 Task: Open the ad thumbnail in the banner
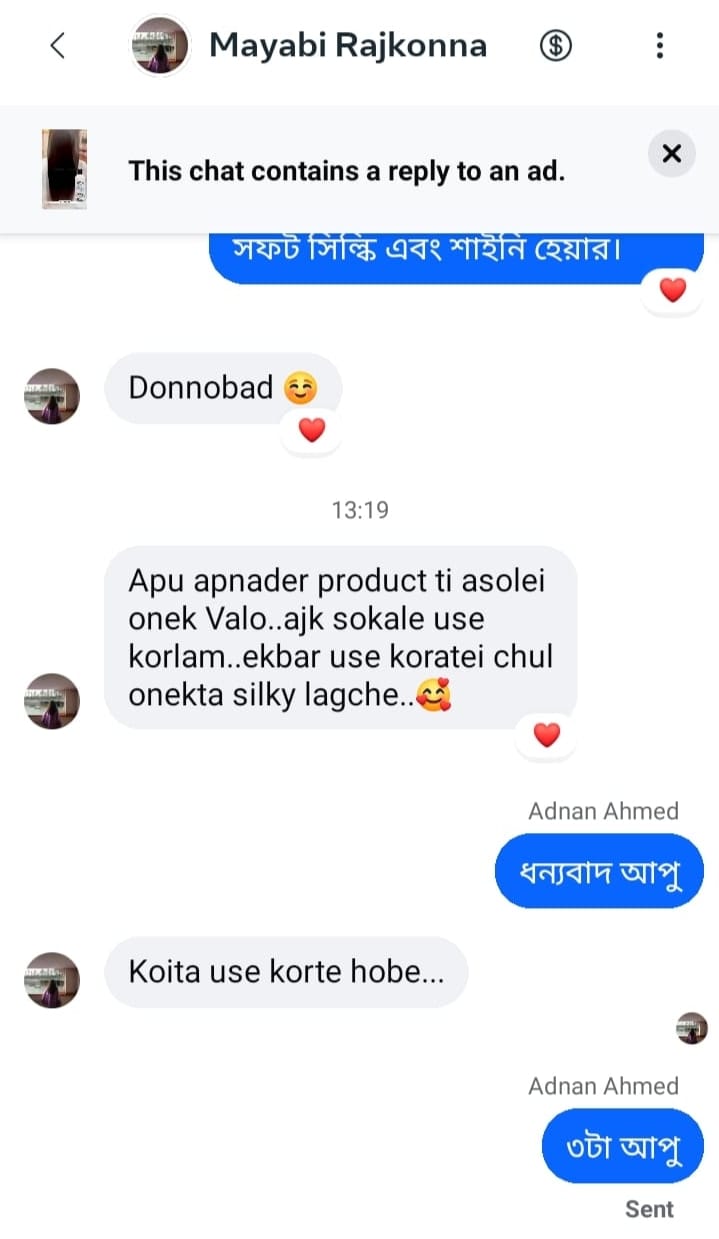click(64, 169)
